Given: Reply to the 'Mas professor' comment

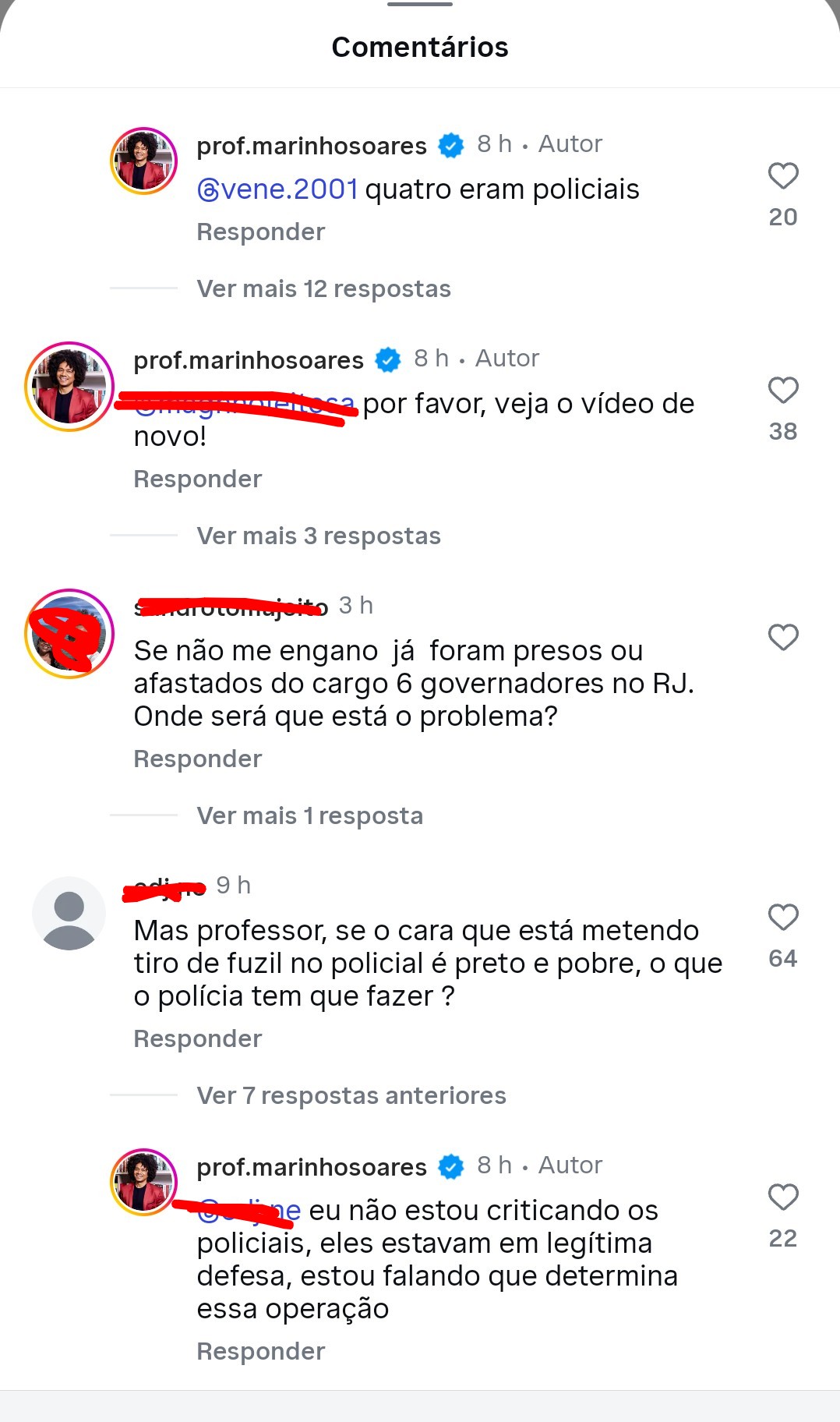Looking at the screenshot, I should [197, 1039].
